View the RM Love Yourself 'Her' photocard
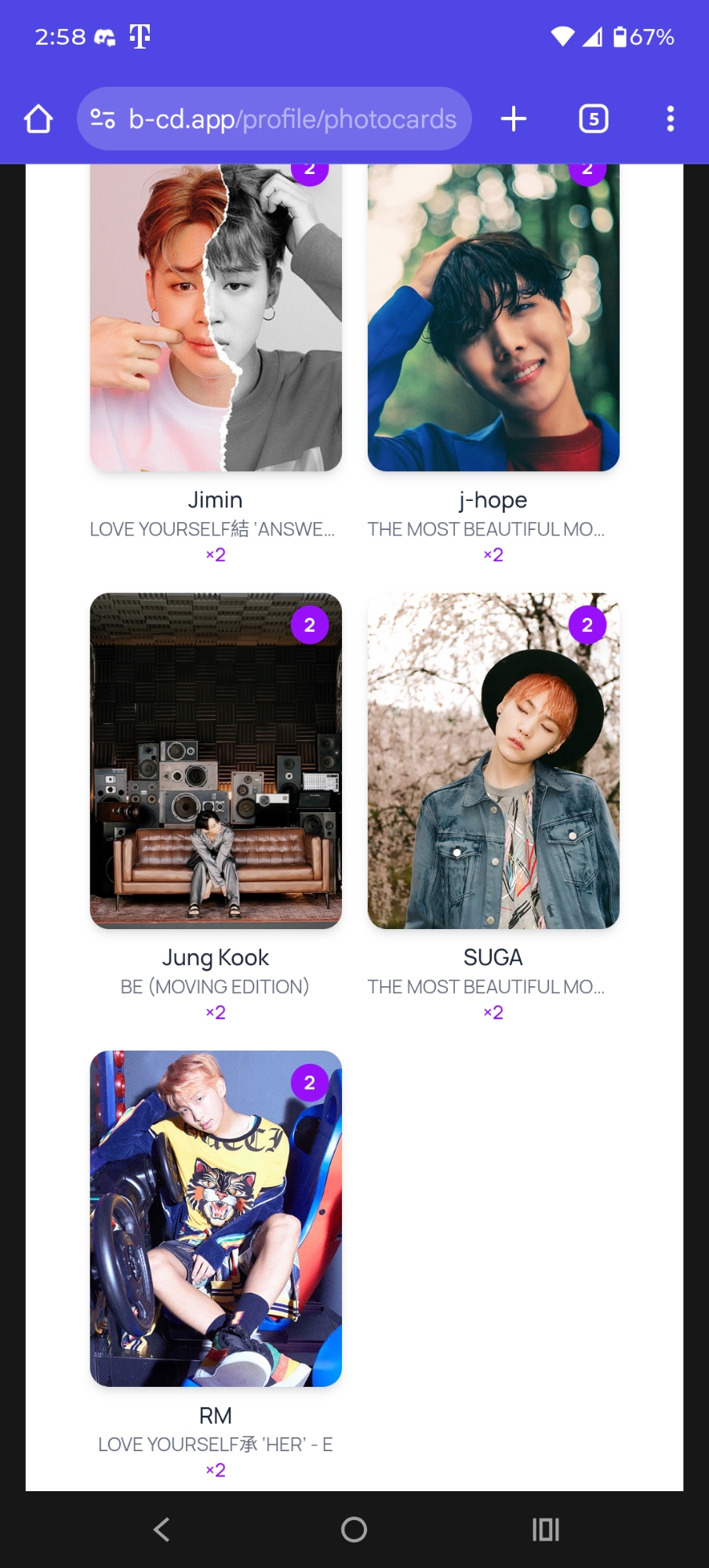 [x=216, y=1218]
